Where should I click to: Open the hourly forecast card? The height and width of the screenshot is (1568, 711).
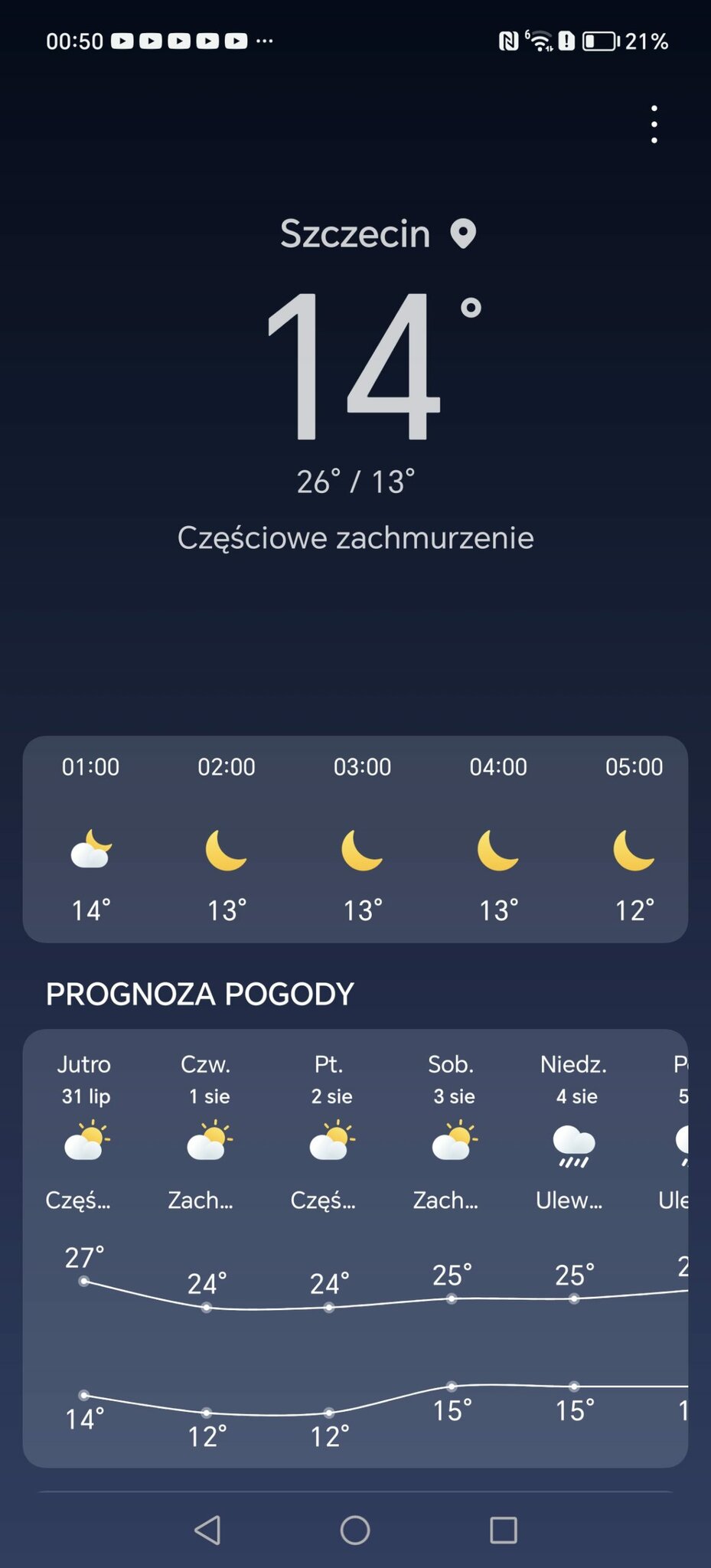click(355, 839)
